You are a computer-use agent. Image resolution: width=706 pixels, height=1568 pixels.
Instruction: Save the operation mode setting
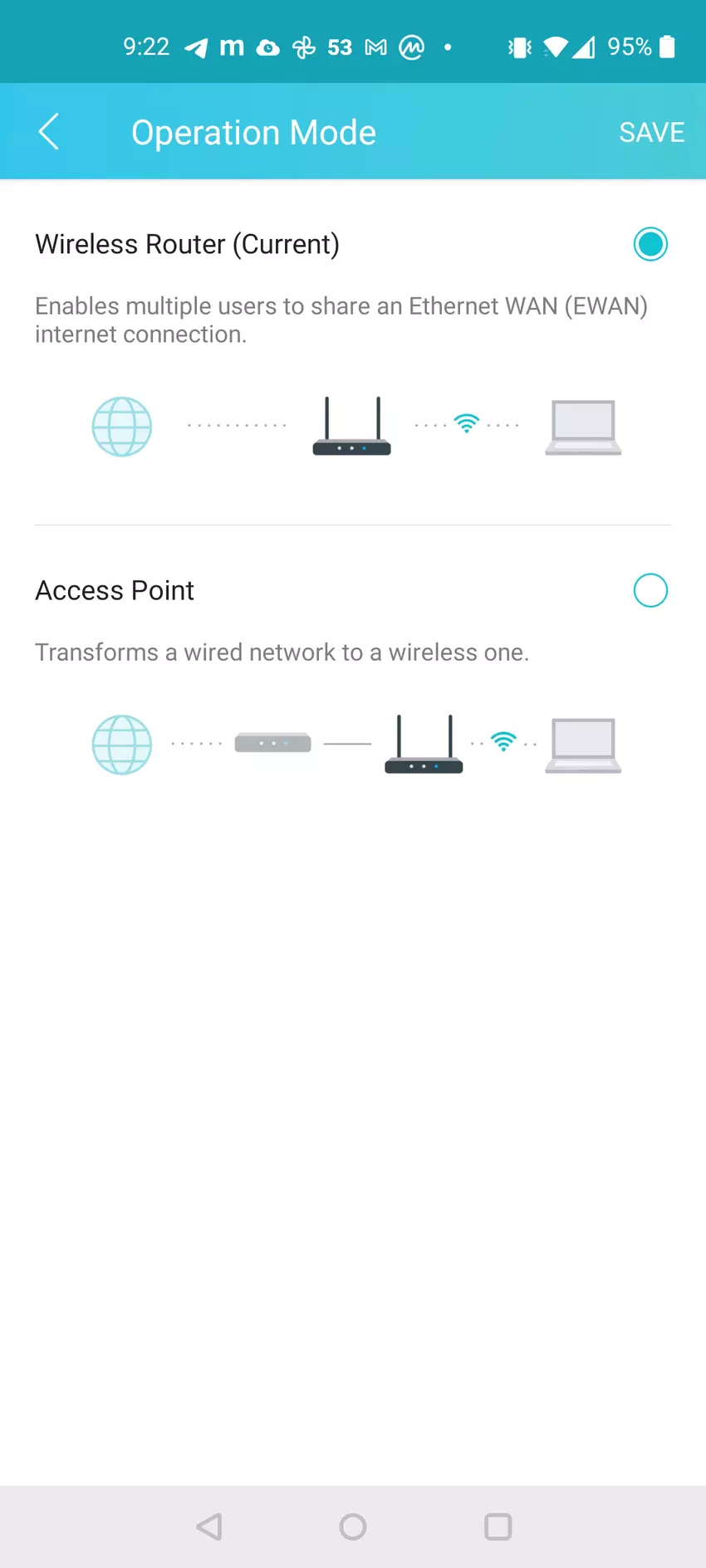click(651, 133)
